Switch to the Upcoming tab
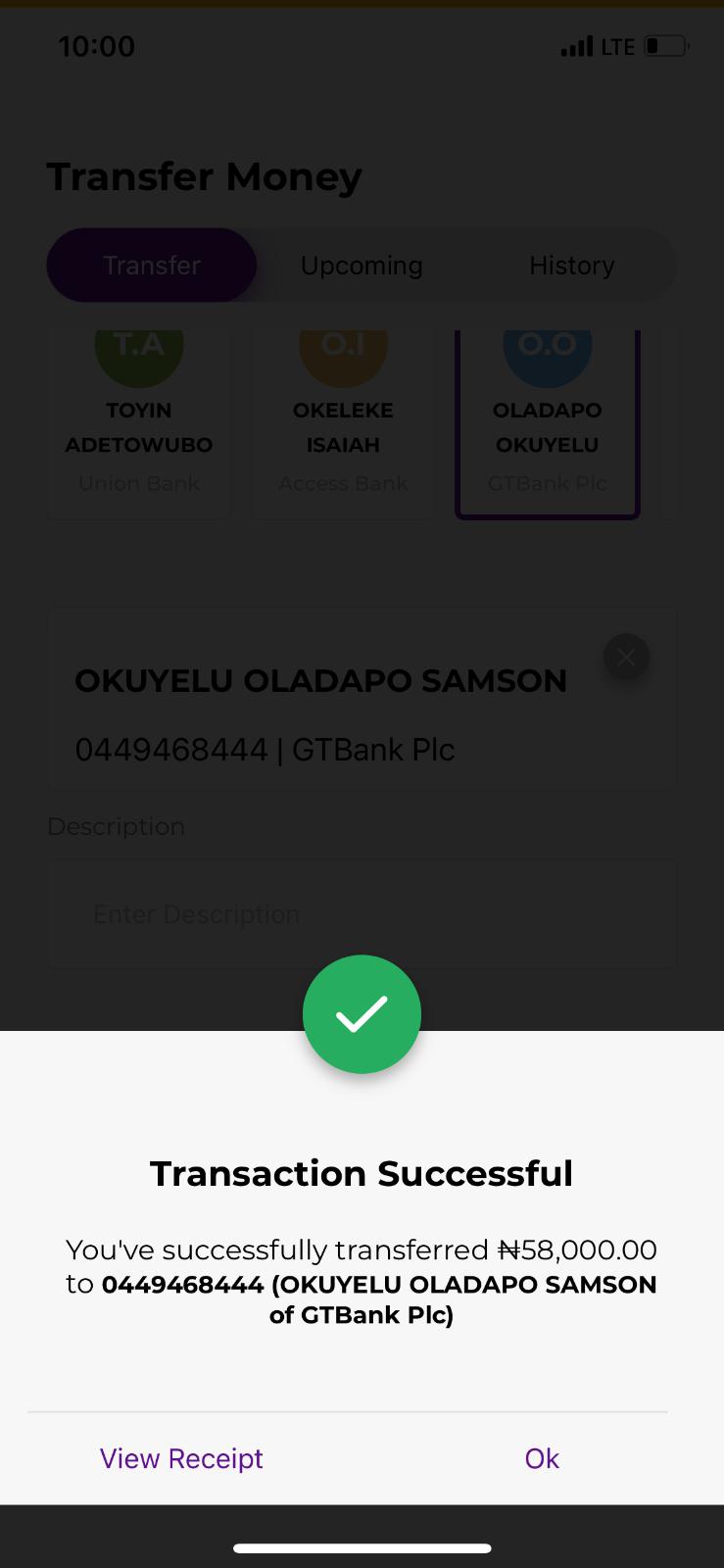The image size is (724, 1568). pyautogui.click(x=362, y=266)
